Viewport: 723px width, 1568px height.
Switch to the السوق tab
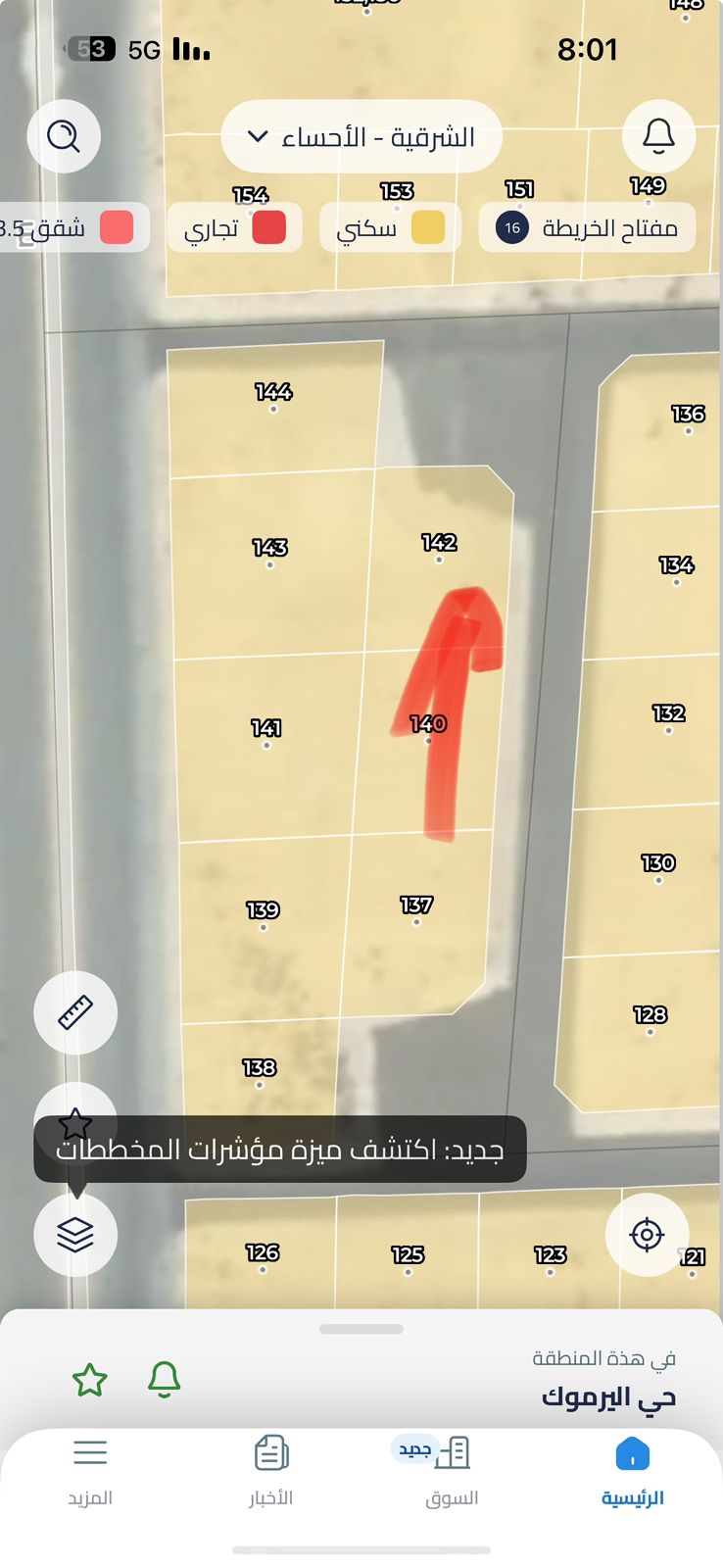(452, 1470)
